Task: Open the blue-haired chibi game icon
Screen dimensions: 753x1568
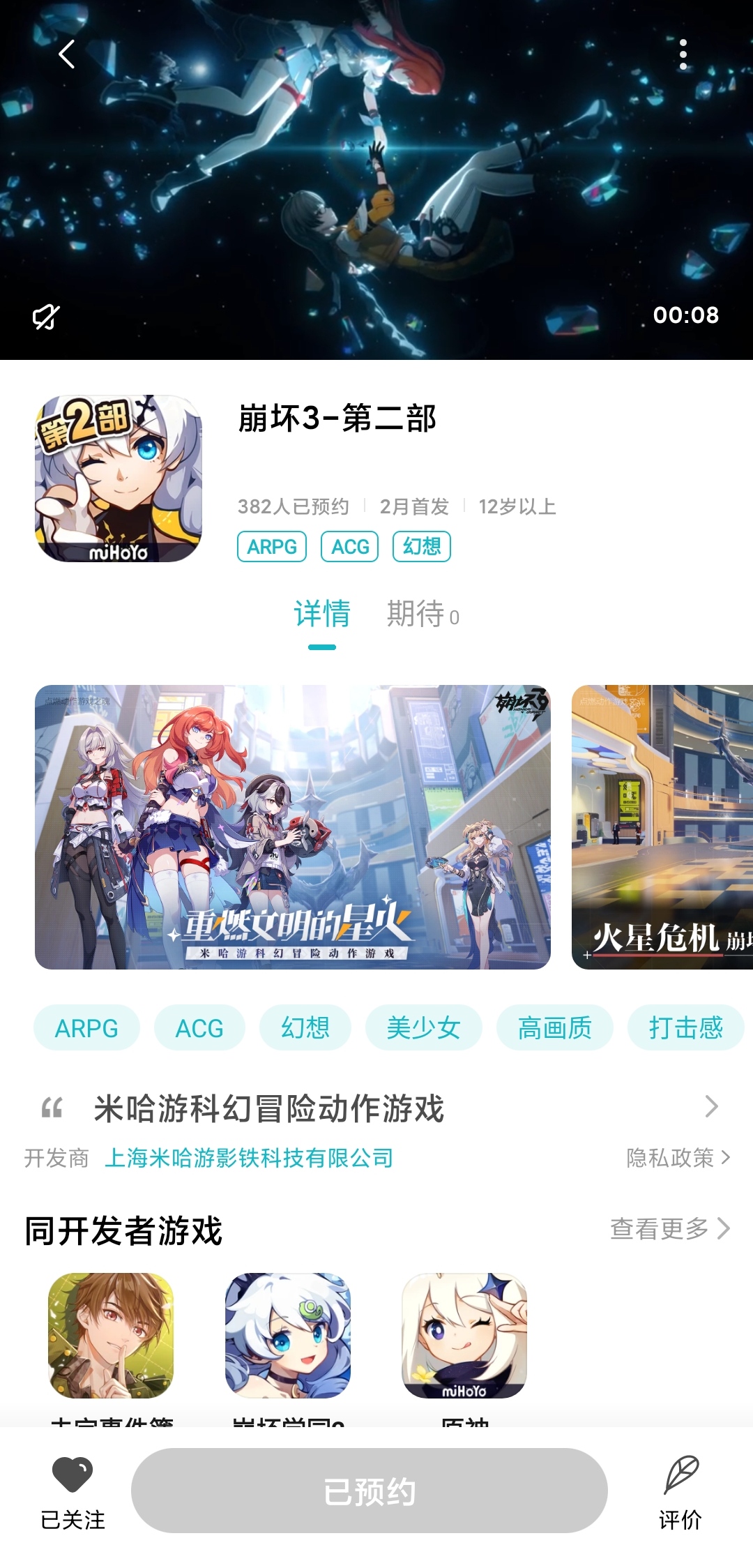Action: click(x=287, y=1336)
